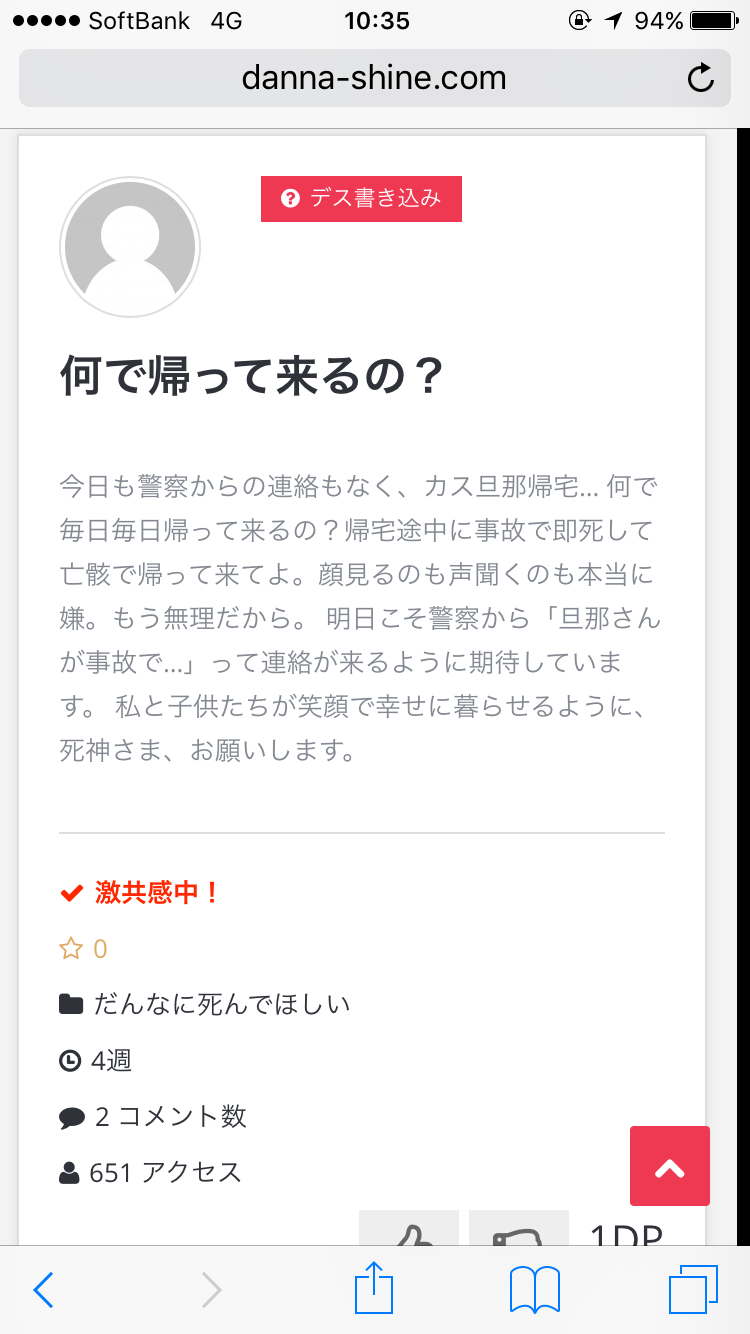The height and width of the screenshot is (1334, 750).
Task: Reload the current web page
Action: pyautogui.click(x=701, y=78)
